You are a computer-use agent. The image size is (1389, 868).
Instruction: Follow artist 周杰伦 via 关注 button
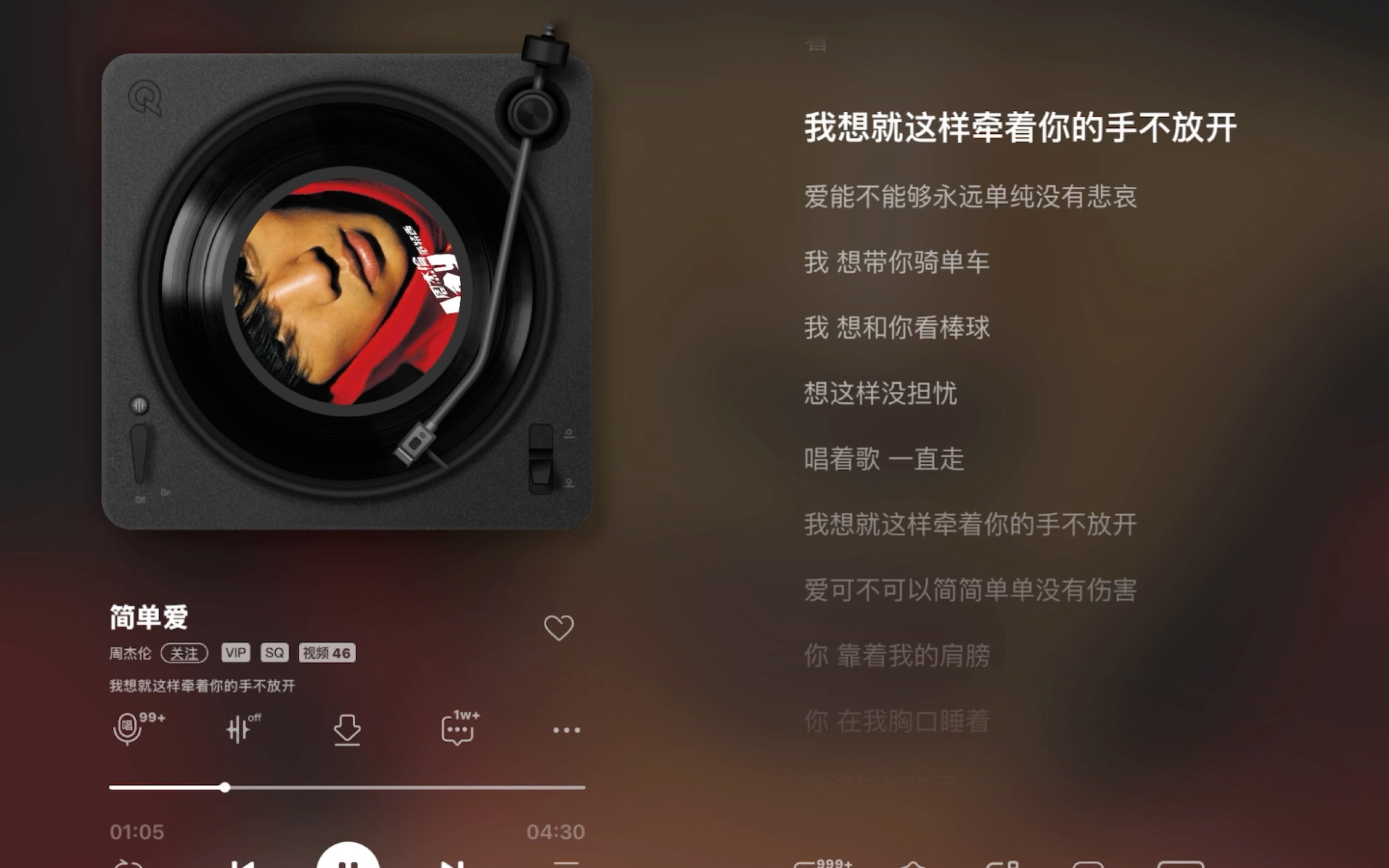(184, 653)
